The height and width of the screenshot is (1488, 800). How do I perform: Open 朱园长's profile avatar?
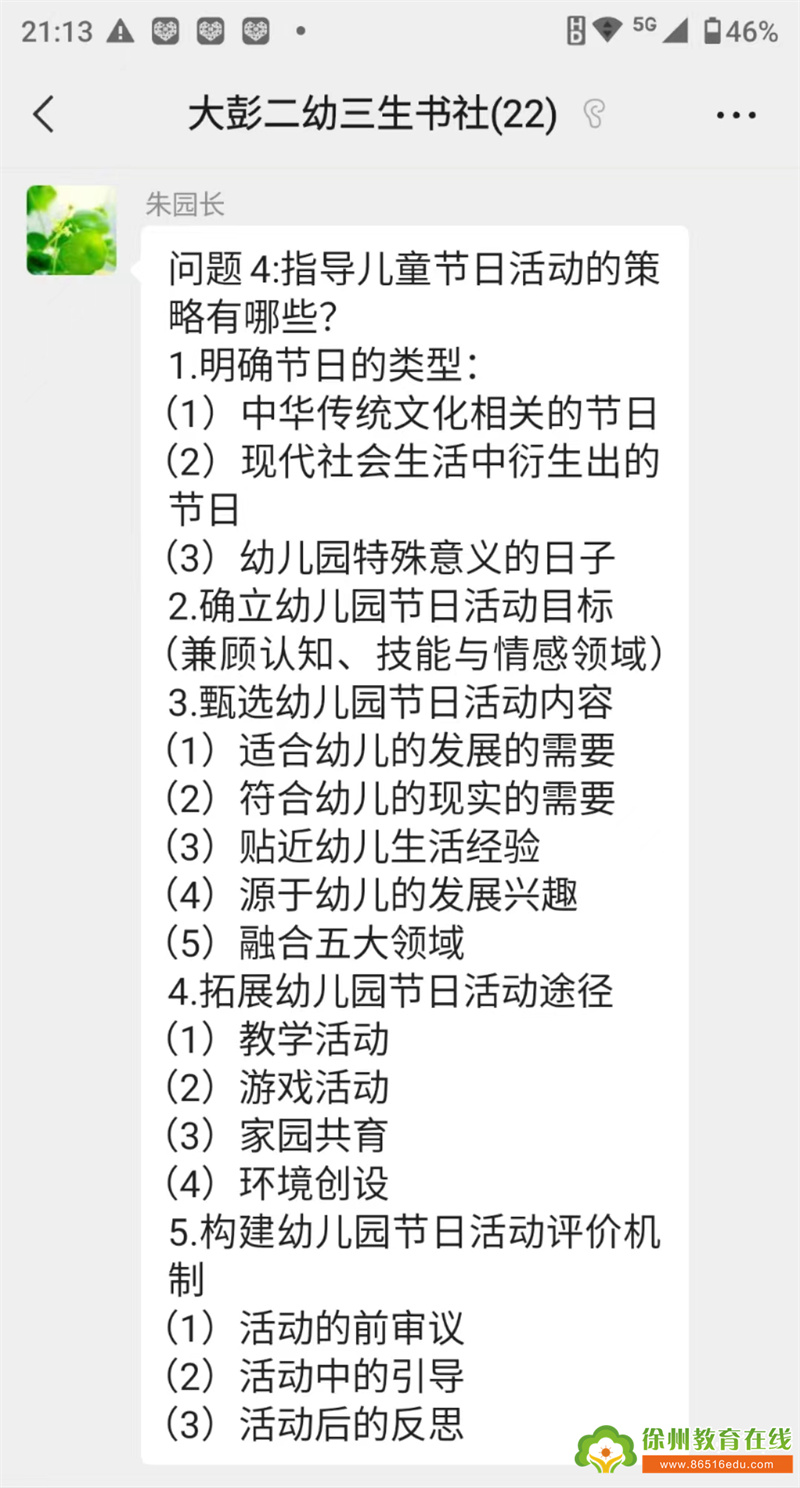(x=71, y=230)
